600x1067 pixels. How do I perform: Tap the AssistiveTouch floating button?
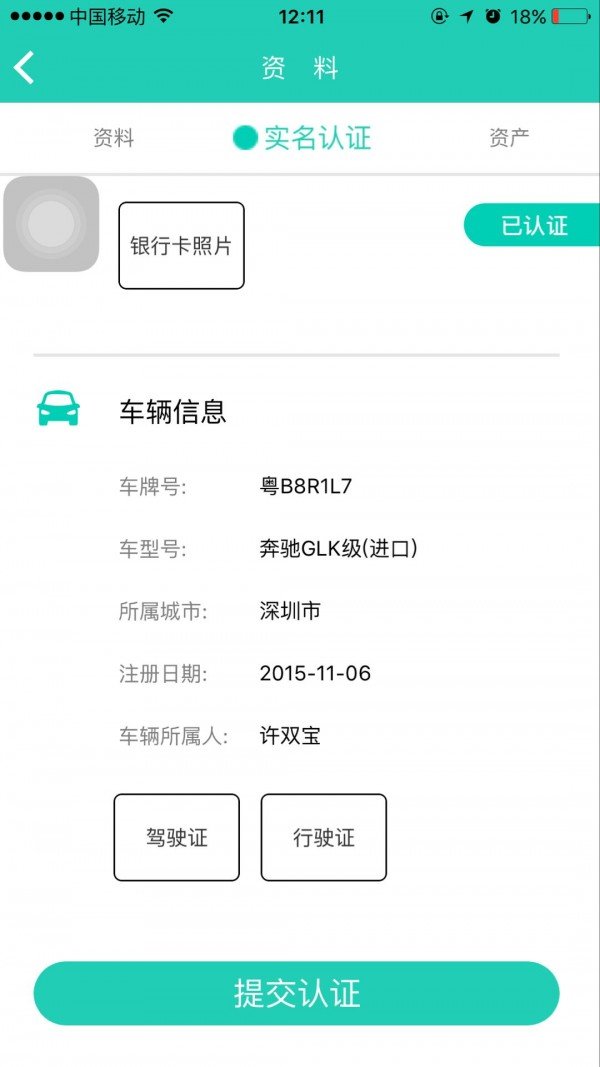tap(51, 224)
